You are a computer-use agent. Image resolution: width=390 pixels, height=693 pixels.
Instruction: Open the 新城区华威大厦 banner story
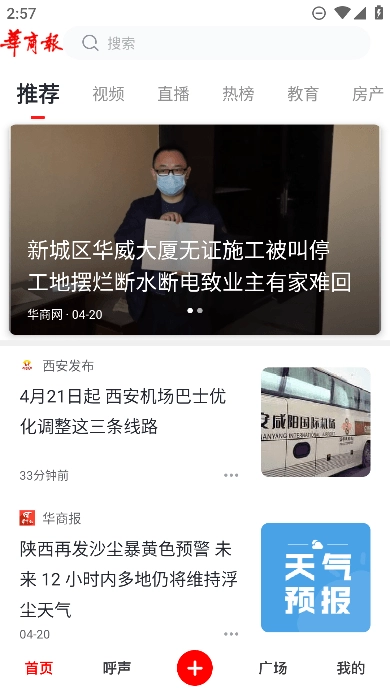click(x=195, y=229)
